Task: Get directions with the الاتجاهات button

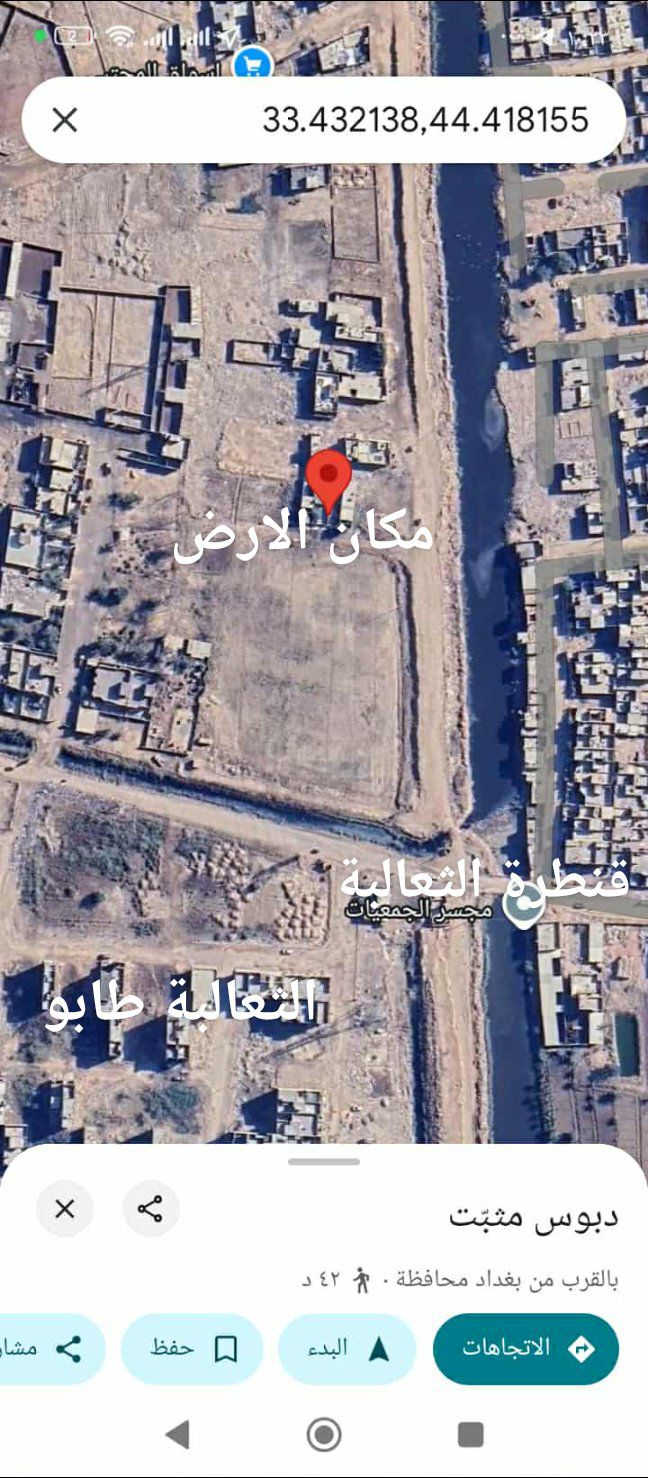Action: pos(525,1348)
